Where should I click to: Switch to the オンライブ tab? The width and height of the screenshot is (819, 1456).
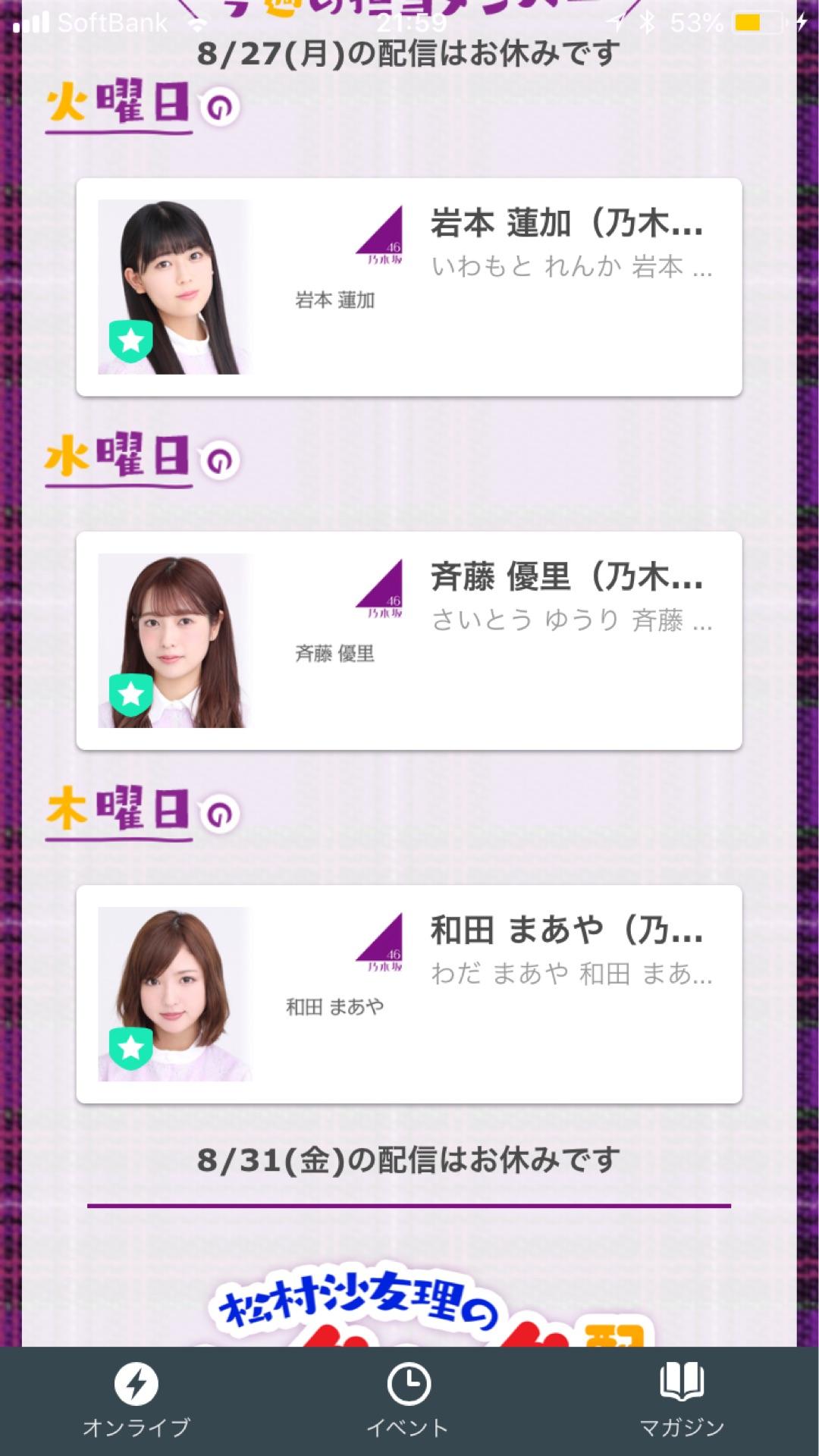coord(136,1401)
